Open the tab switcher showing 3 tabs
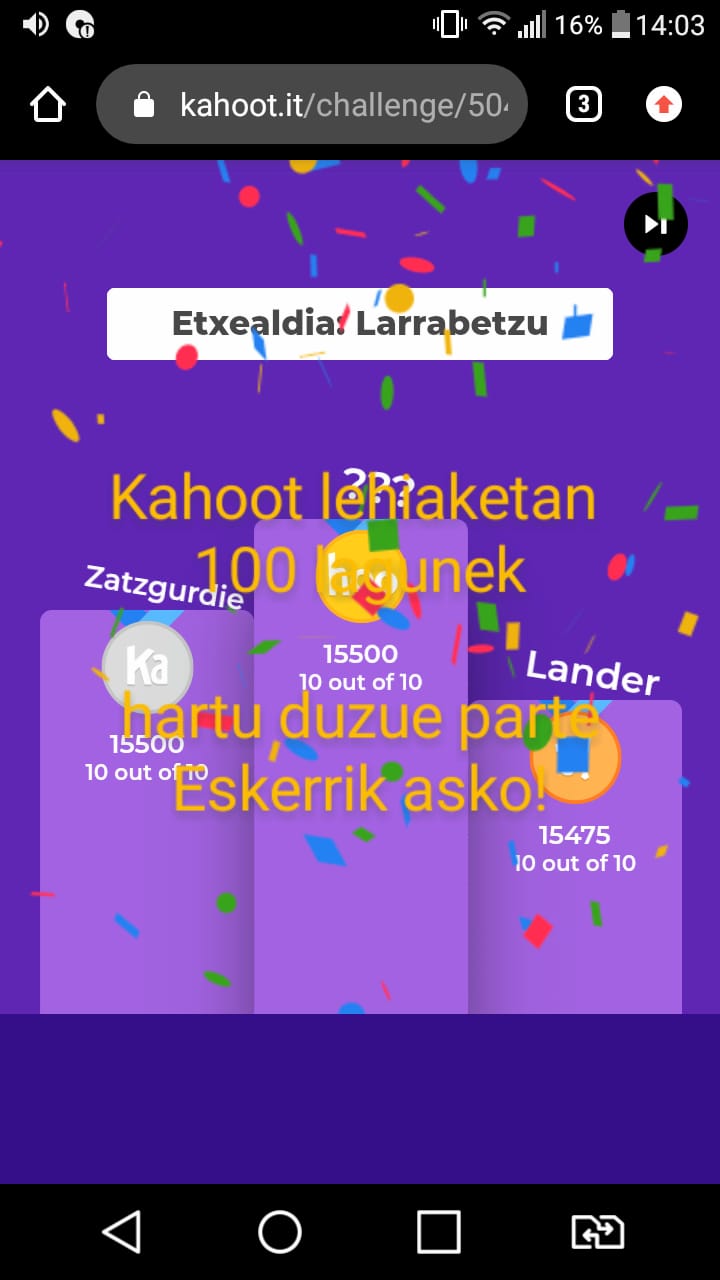720x1280 pixels. [x=584, y=104]
